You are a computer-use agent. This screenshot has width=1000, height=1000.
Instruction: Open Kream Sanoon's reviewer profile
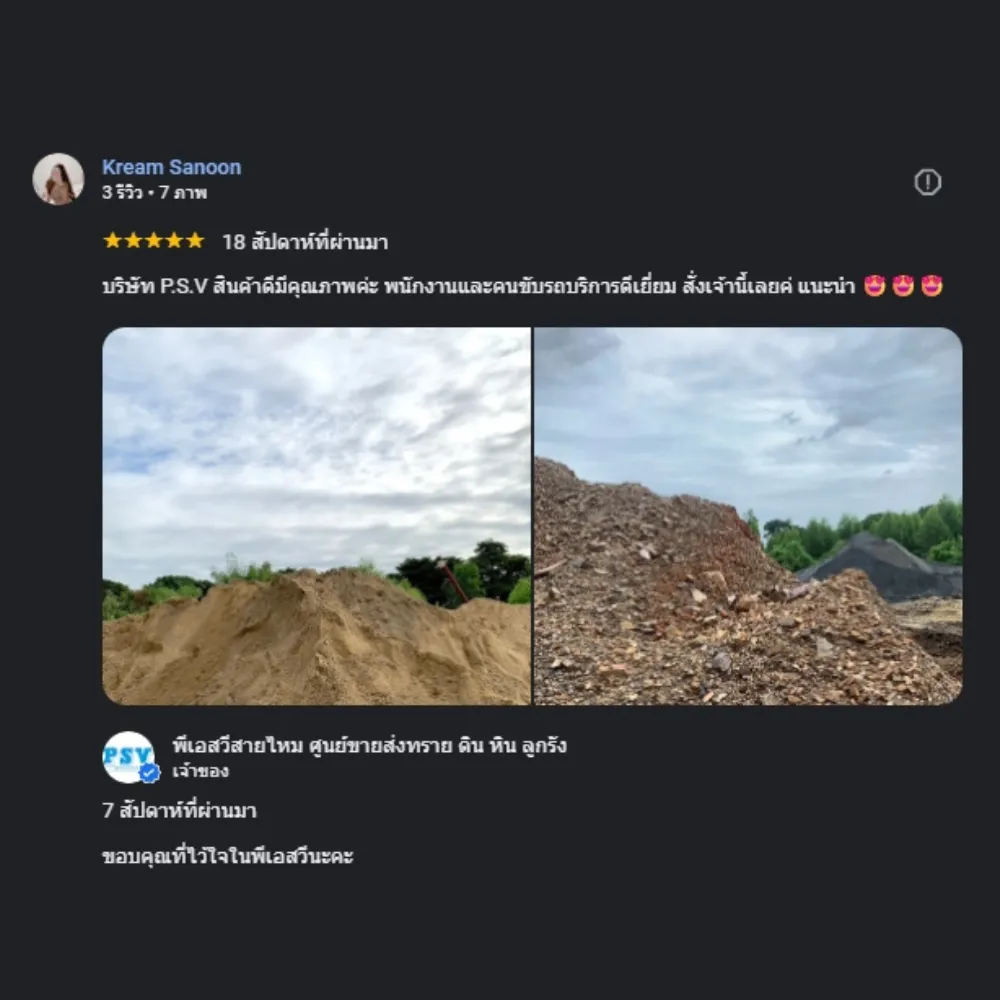pyautogui.click(x=171, y=167)
